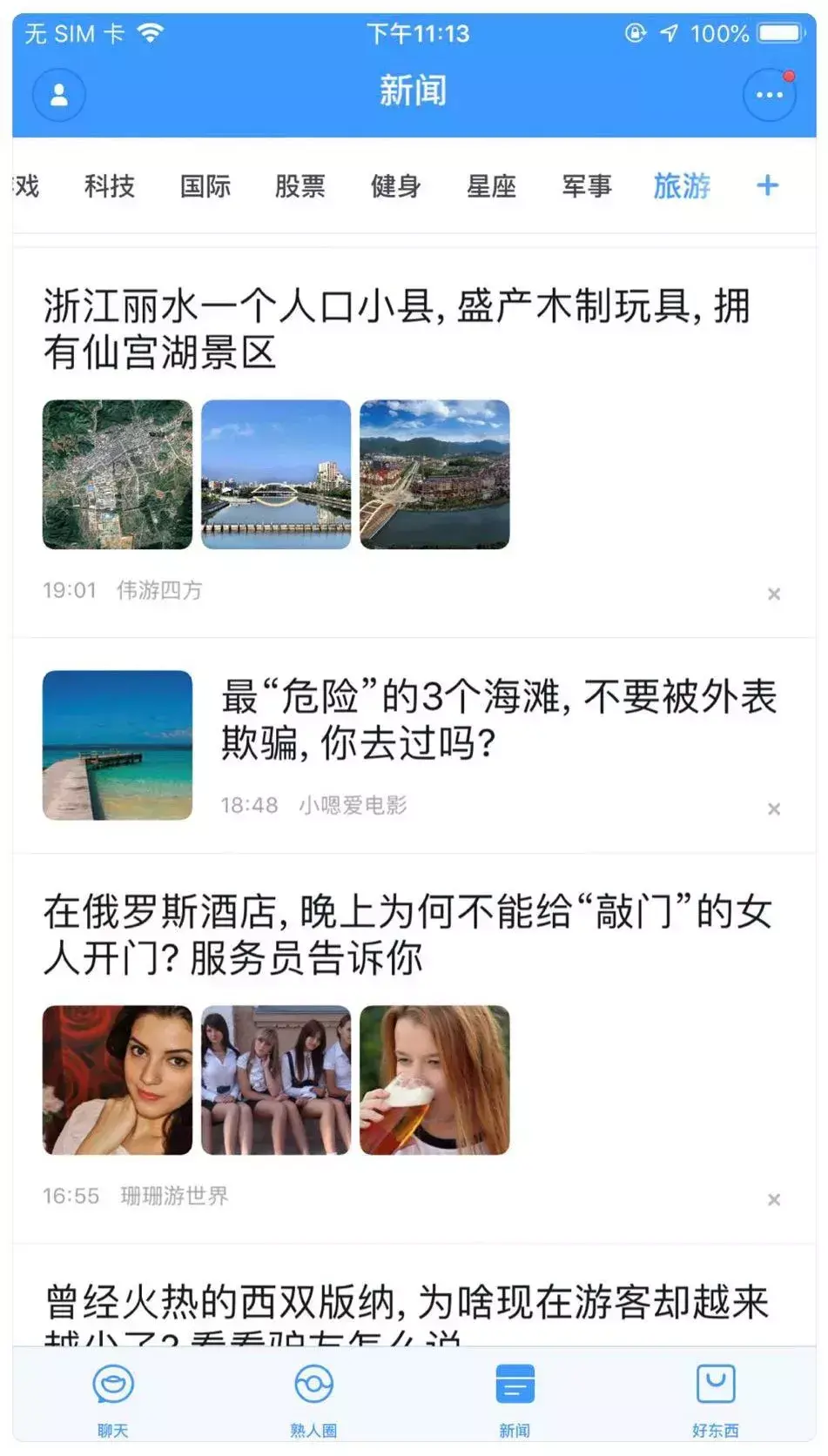Dismiss the 珊珊游世界 article

click(774, 1199)
